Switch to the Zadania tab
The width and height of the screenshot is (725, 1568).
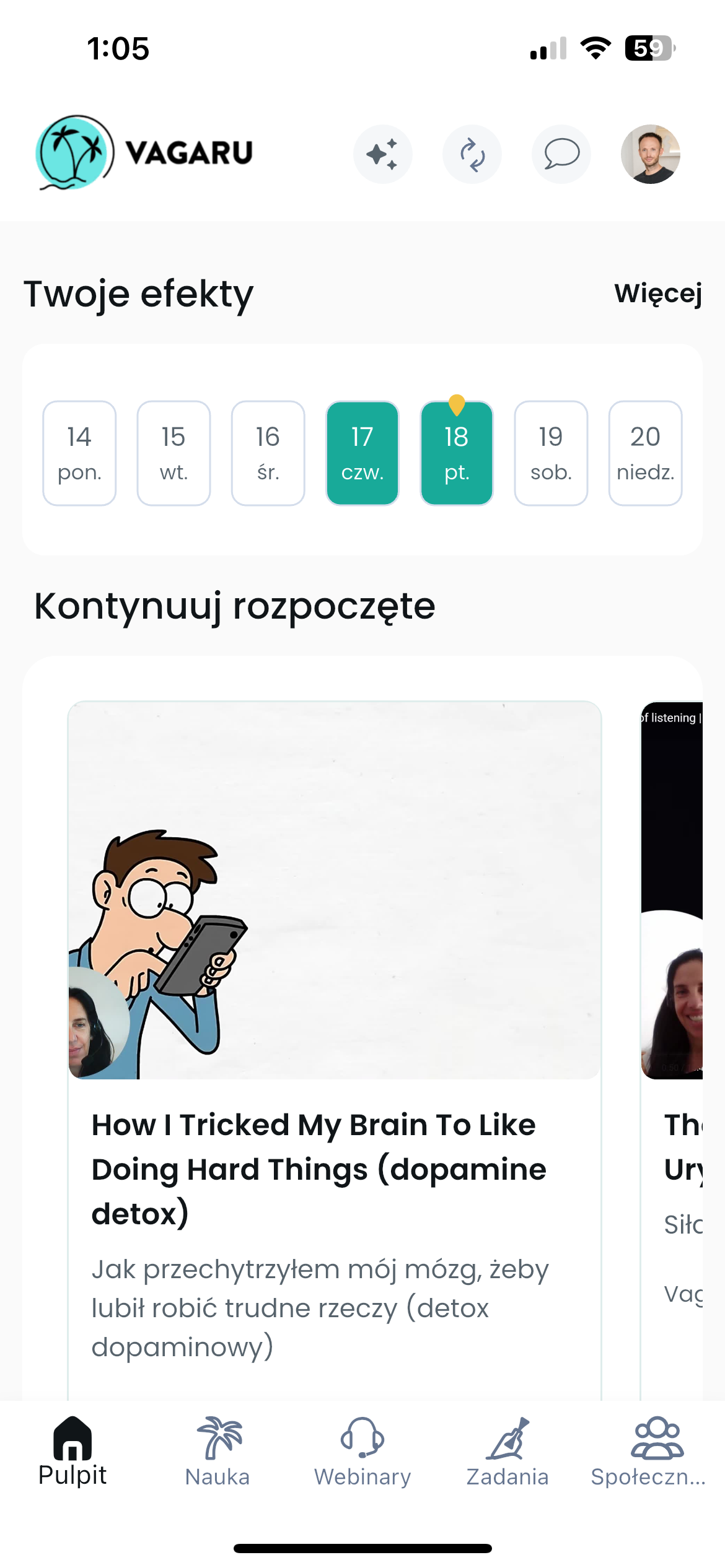coord(507,1452)
